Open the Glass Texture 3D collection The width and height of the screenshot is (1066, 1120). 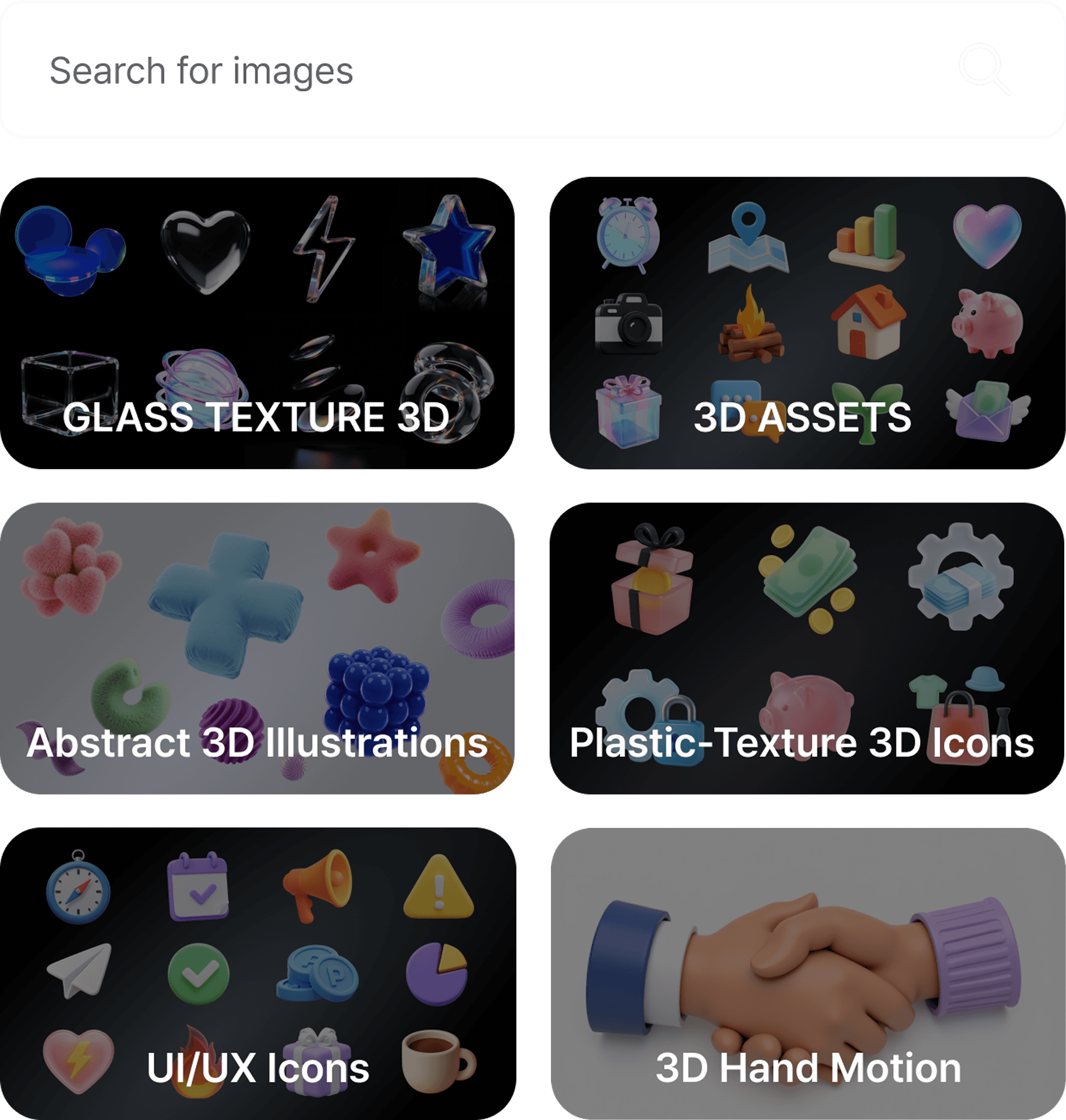tap(257, 323)
